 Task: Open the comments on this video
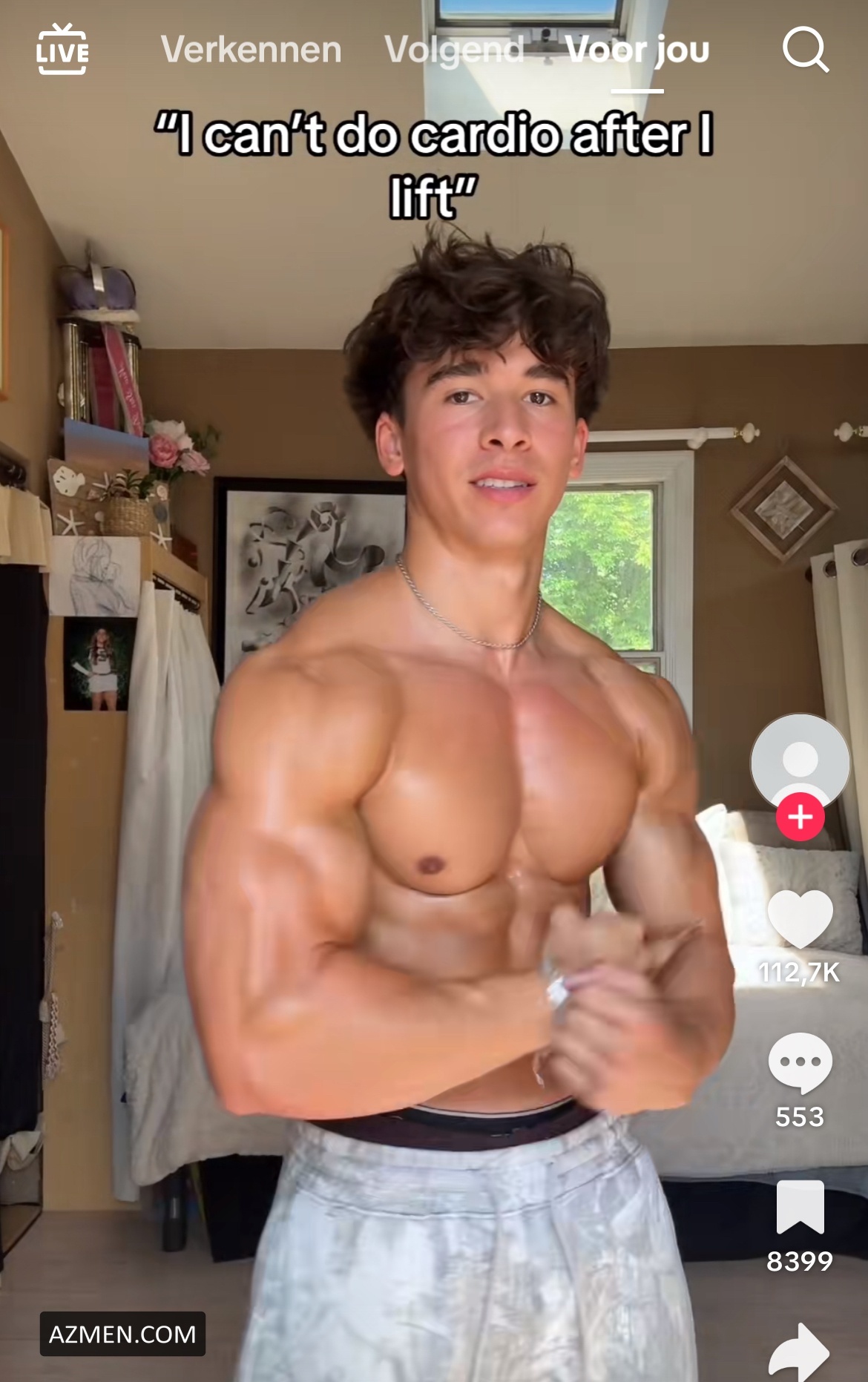pyautogui.click(x=800, y=1062)
